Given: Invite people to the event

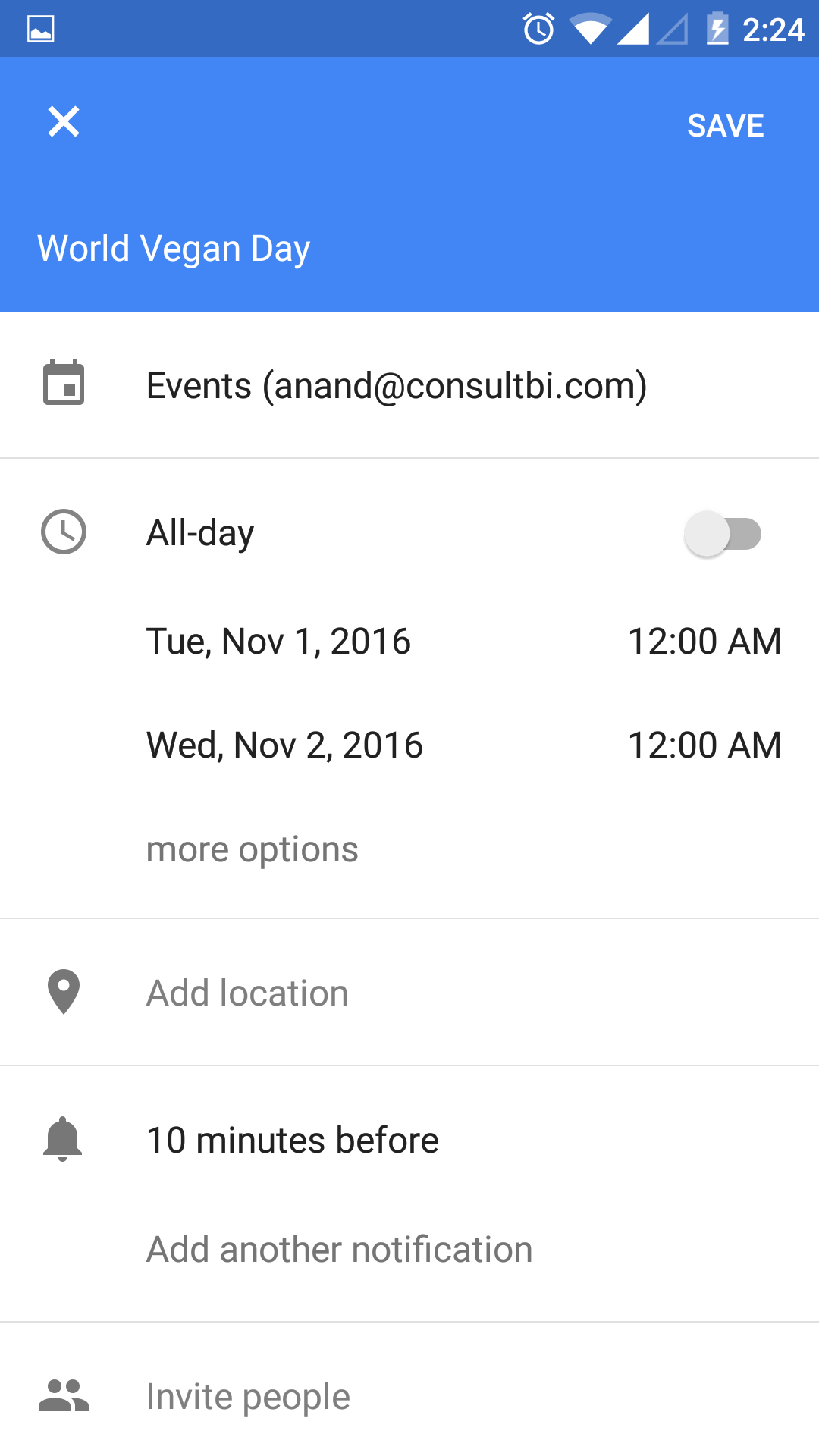Looking at the screenshot, I should [x=409, y=1396].
